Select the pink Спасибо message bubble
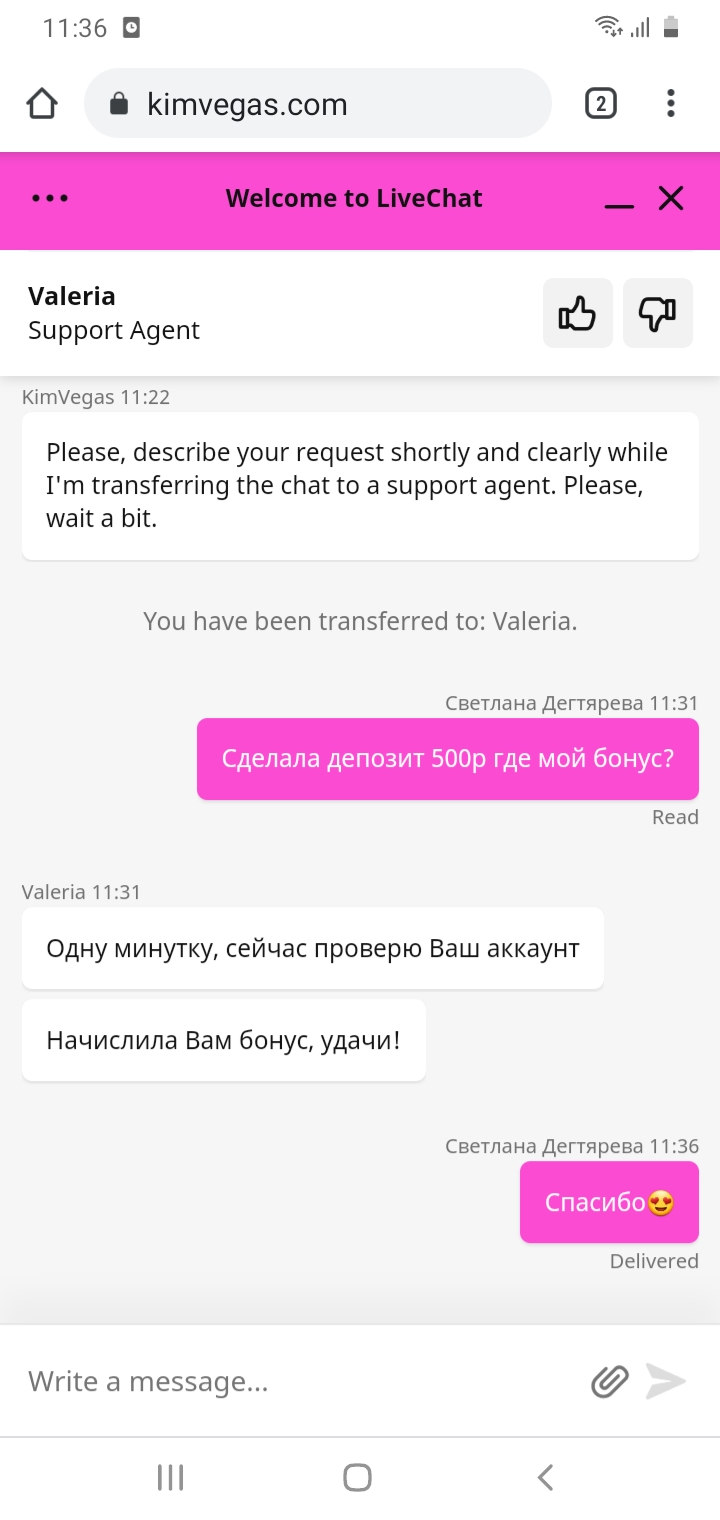Viewport: 720px width, 1520px height. coord(609,1202)
